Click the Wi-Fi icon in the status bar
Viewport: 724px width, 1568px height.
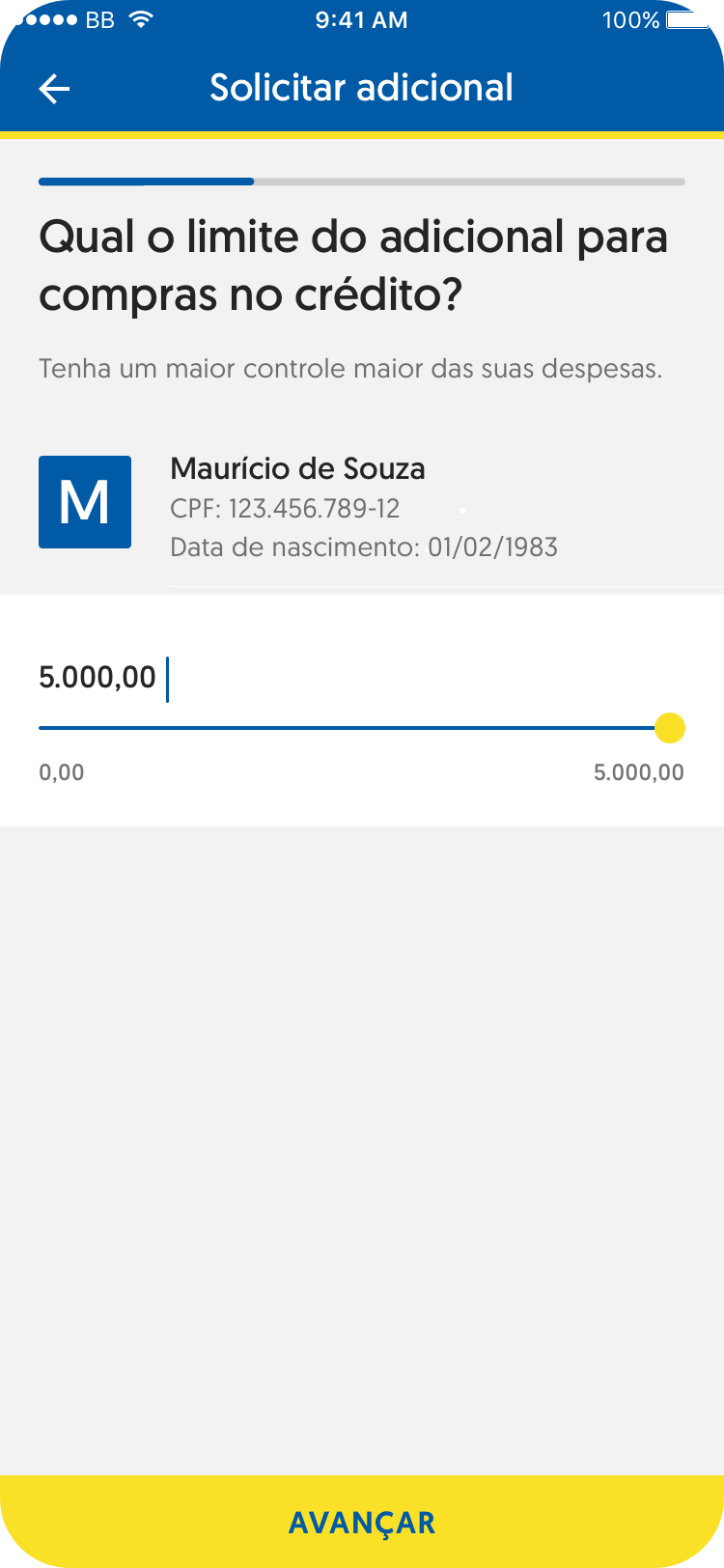click(x=141, y=18)
